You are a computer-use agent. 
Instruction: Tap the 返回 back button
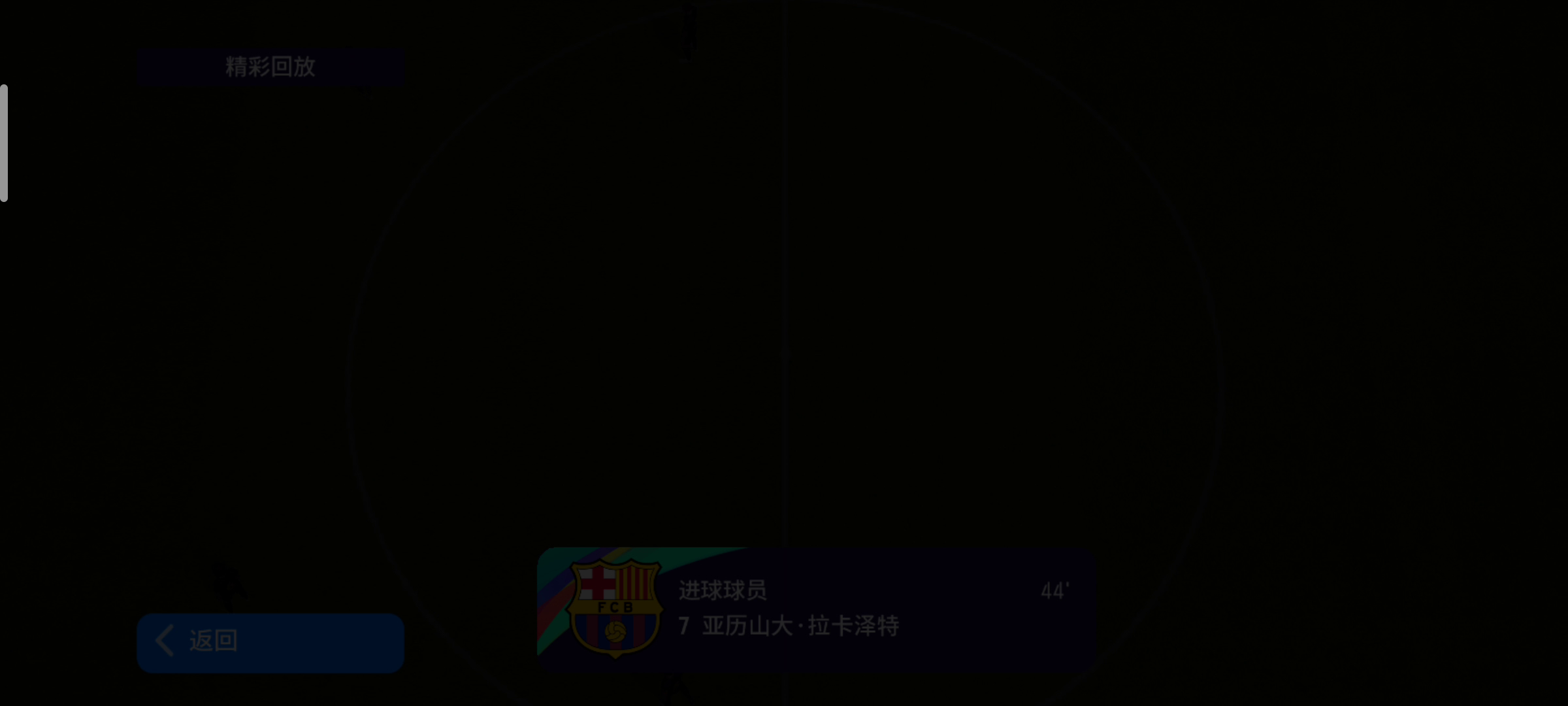tap(270, 642)
